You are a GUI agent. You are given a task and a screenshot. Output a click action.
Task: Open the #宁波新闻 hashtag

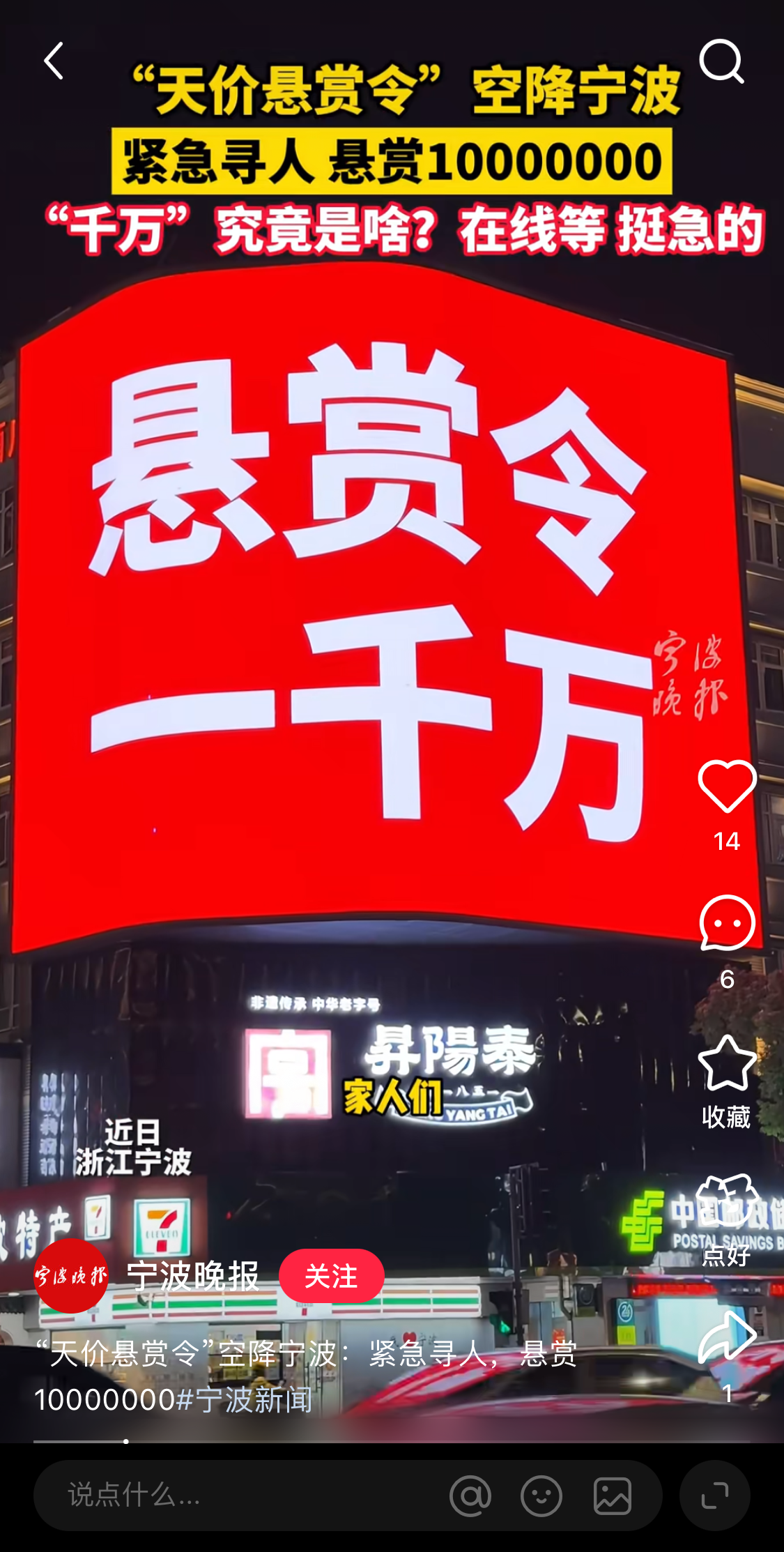coord(245,1399)
